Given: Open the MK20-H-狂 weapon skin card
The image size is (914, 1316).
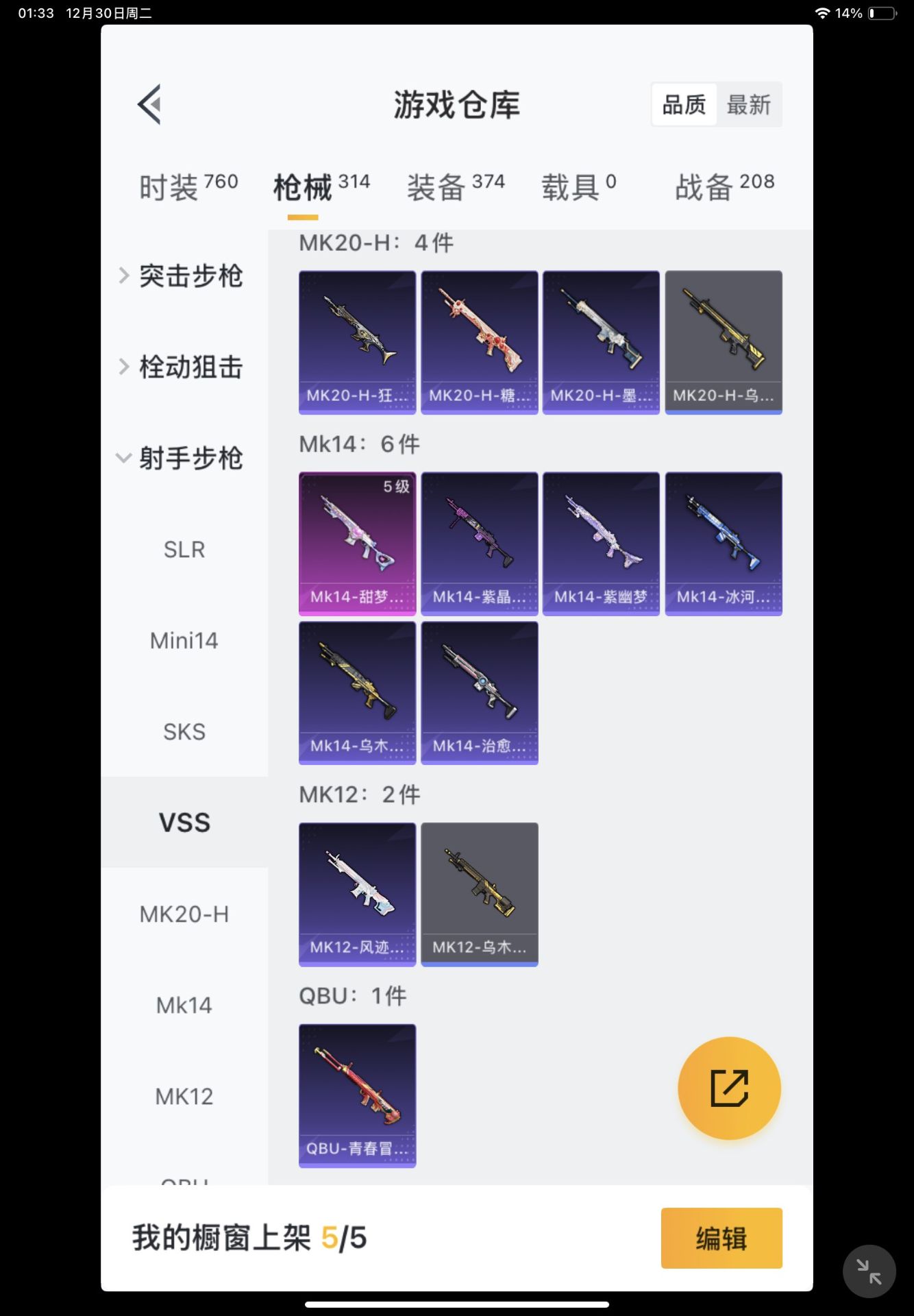Looking at the screenshot, I should point(357,342).
